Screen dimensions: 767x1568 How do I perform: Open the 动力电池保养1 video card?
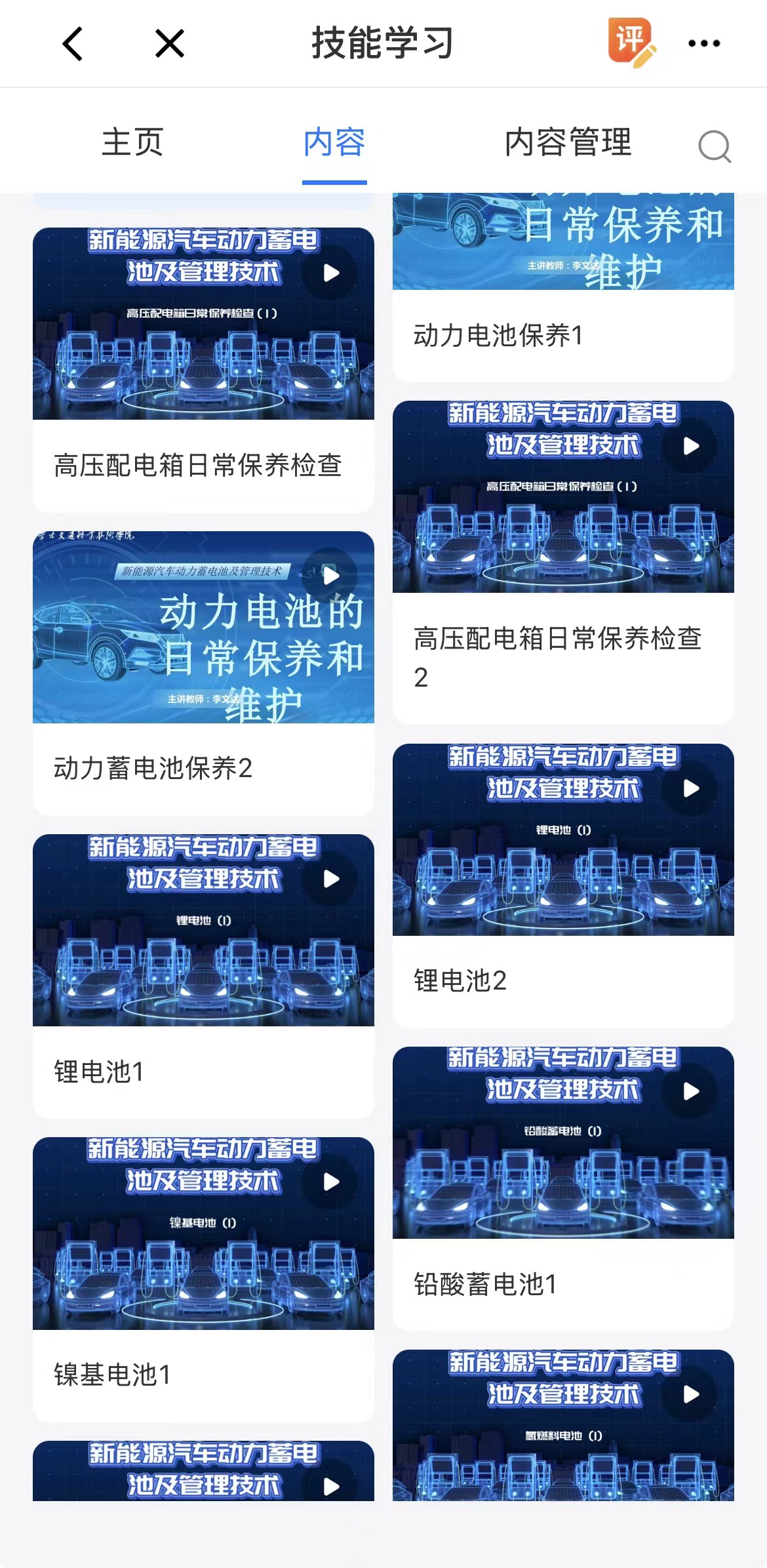[x=562, y=289]
